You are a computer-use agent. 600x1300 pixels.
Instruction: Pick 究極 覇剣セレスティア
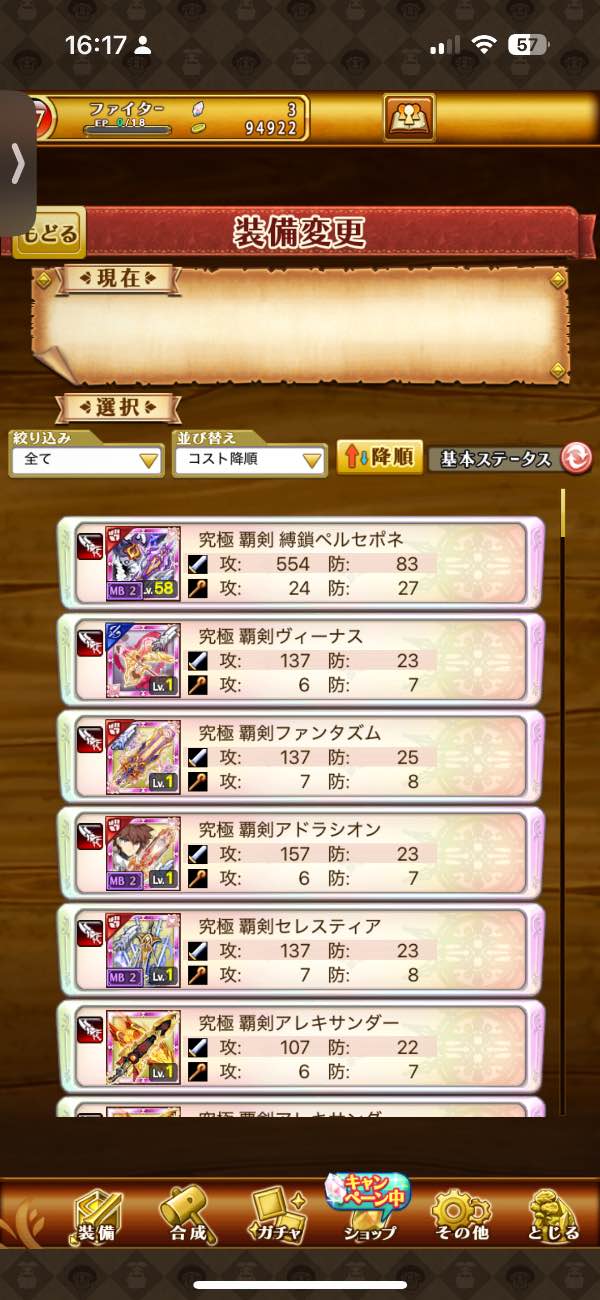pyautogui.click(x=301, y=950)
